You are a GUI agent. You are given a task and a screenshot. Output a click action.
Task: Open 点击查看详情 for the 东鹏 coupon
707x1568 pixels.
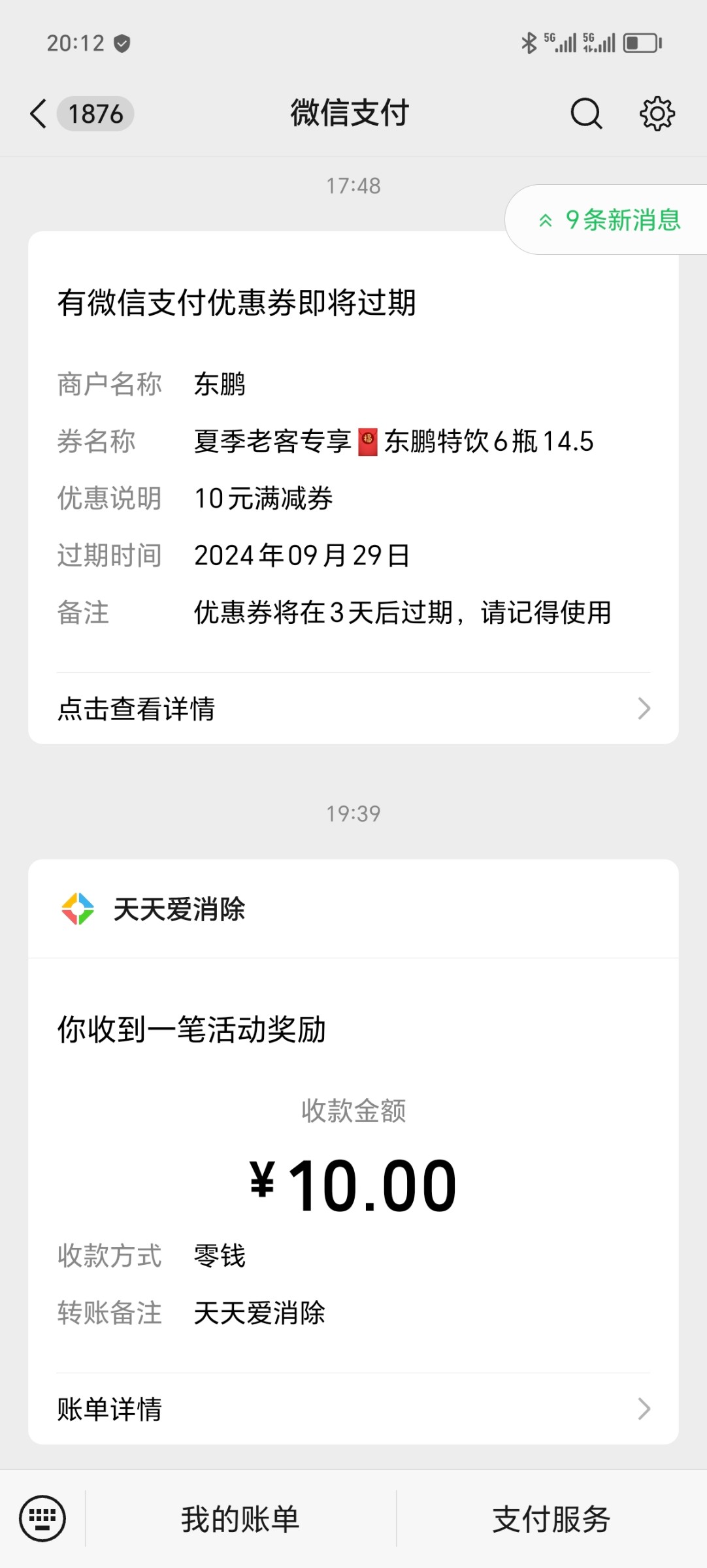tap(354, 709)
